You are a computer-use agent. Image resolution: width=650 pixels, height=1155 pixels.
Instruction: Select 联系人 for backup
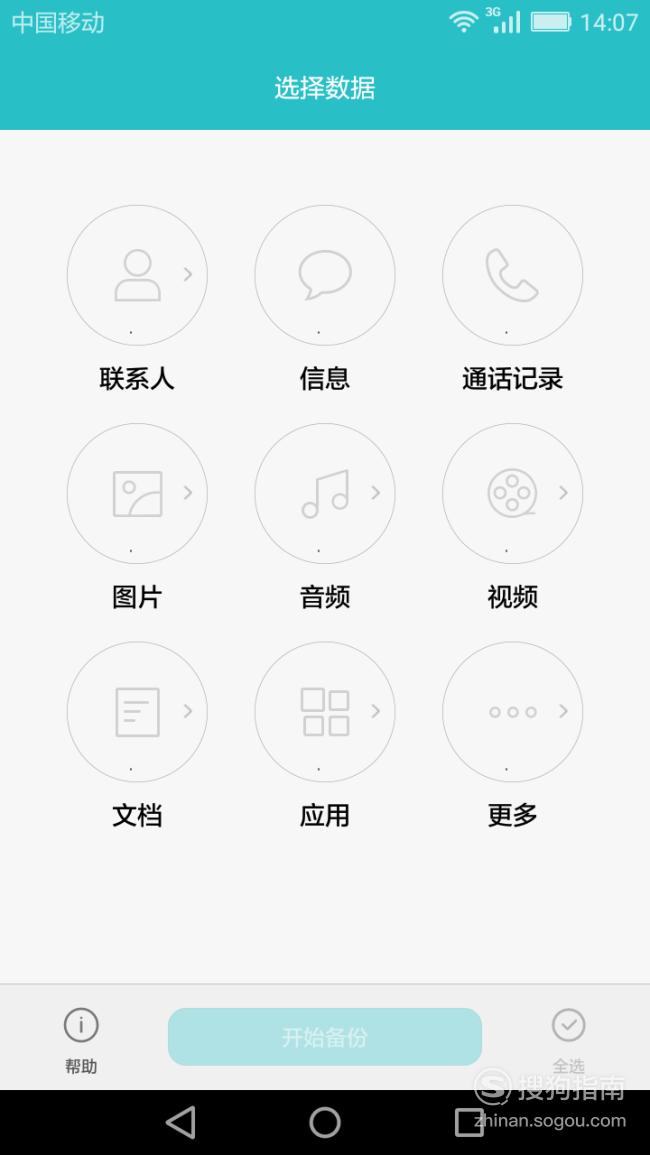[137, 275]
